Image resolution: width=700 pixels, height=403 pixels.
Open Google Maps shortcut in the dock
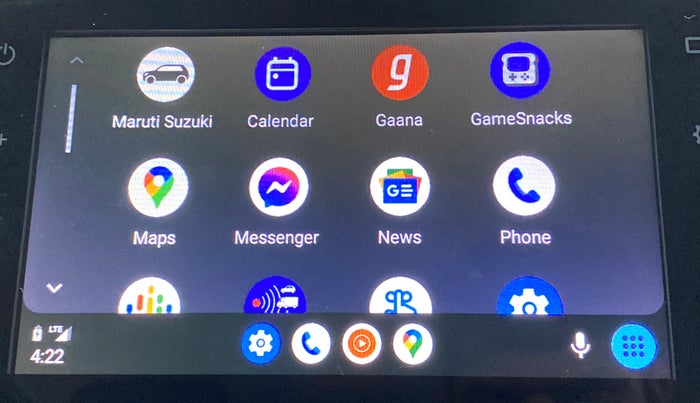(412, 345)
